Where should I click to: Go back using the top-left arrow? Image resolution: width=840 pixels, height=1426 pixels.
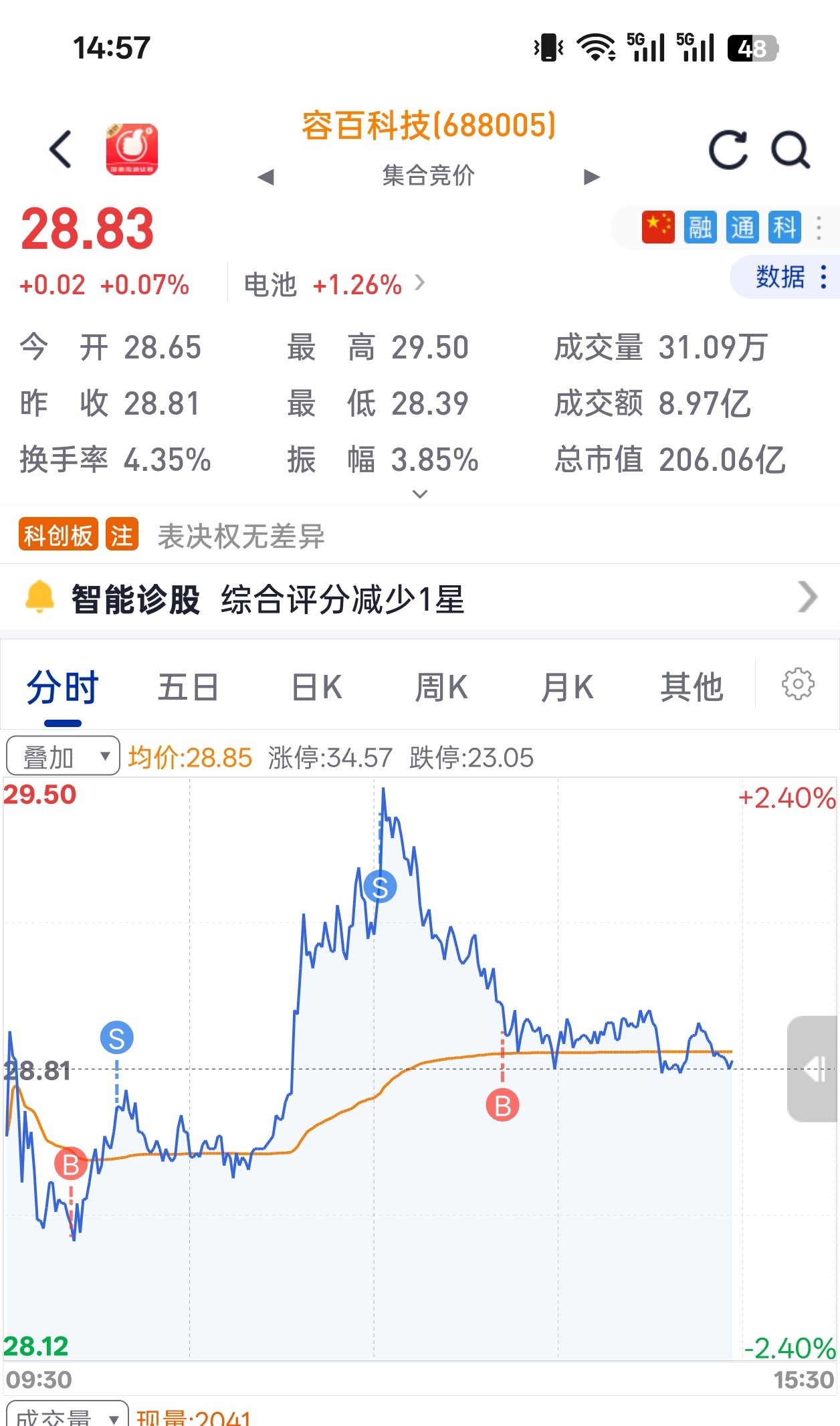tap(61, 149)
